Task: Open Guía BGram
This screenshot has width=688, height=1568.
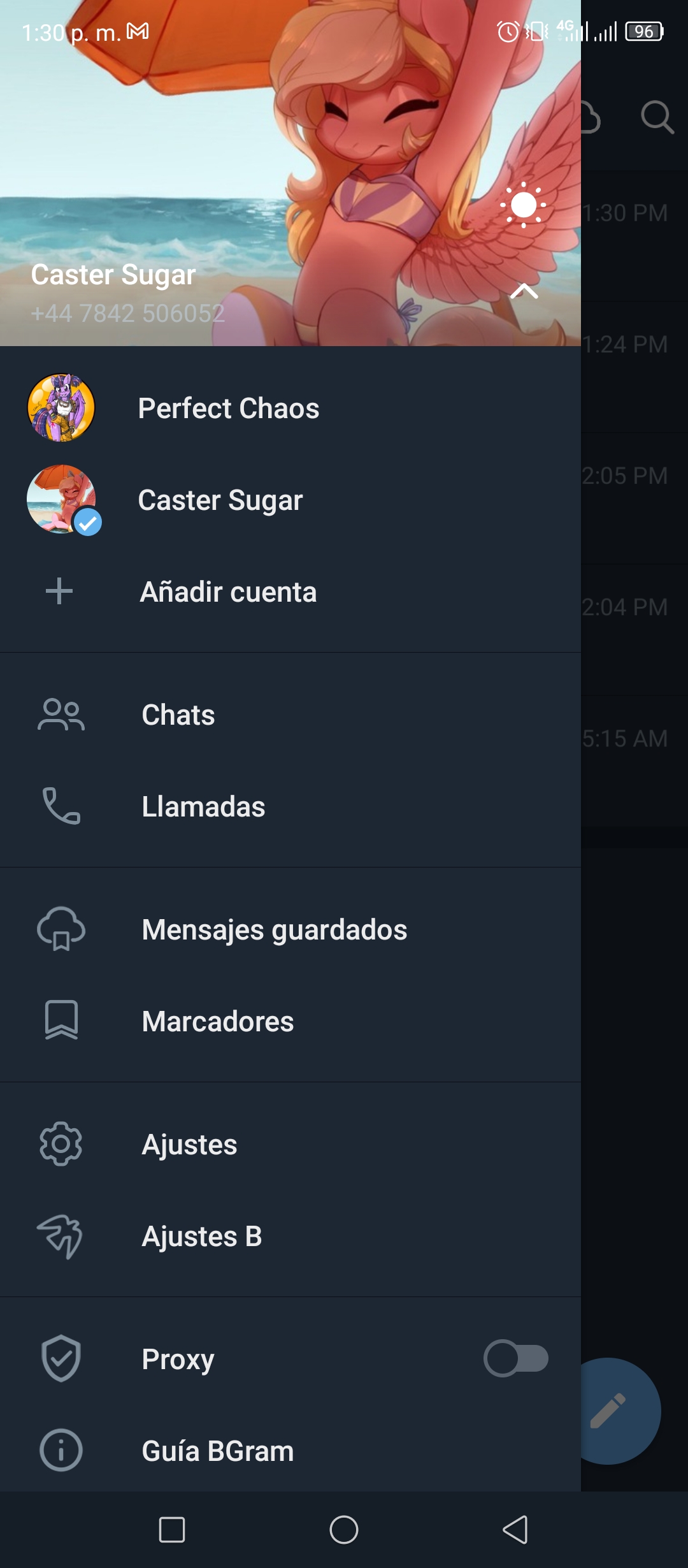Action: coord(290,1451)
